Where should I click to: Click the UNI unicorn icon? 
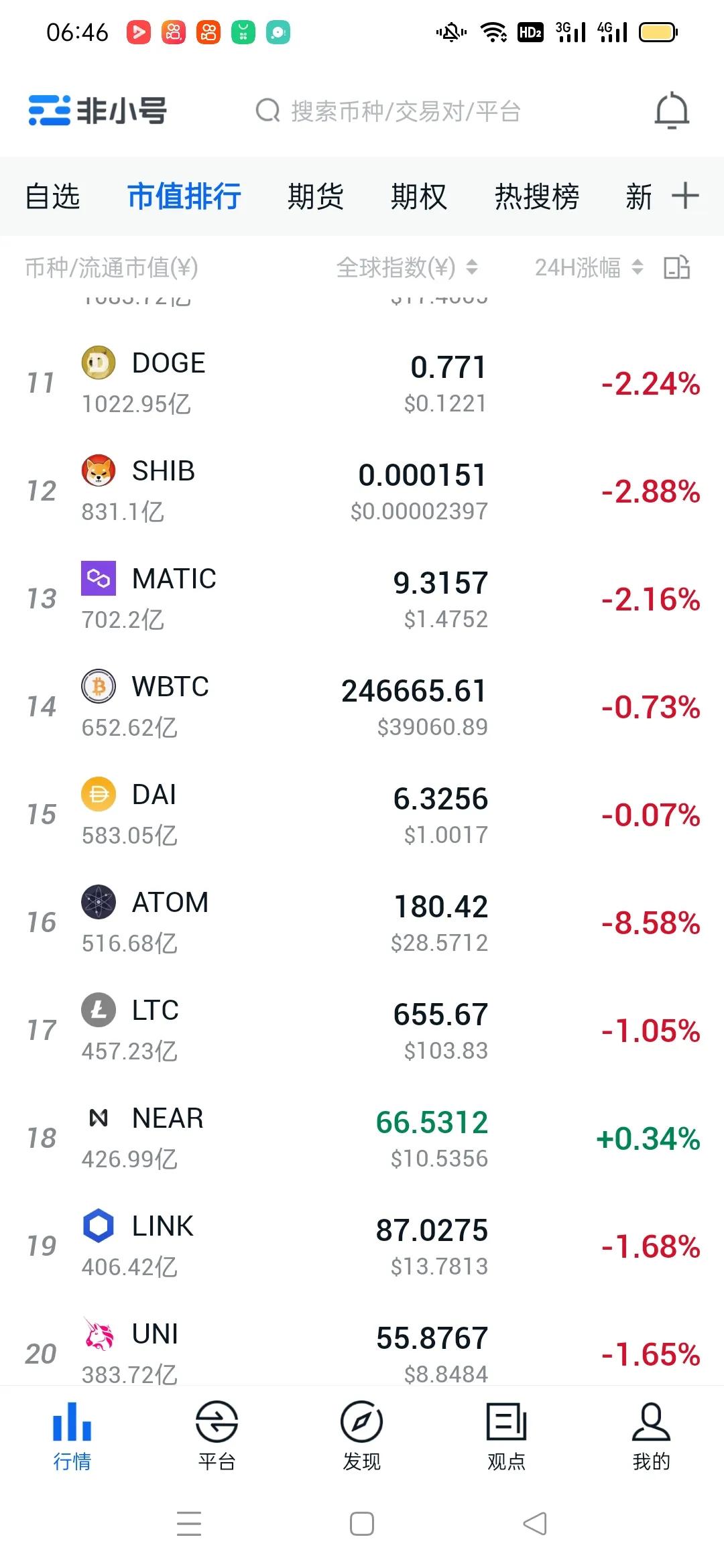click(99, 1335)
